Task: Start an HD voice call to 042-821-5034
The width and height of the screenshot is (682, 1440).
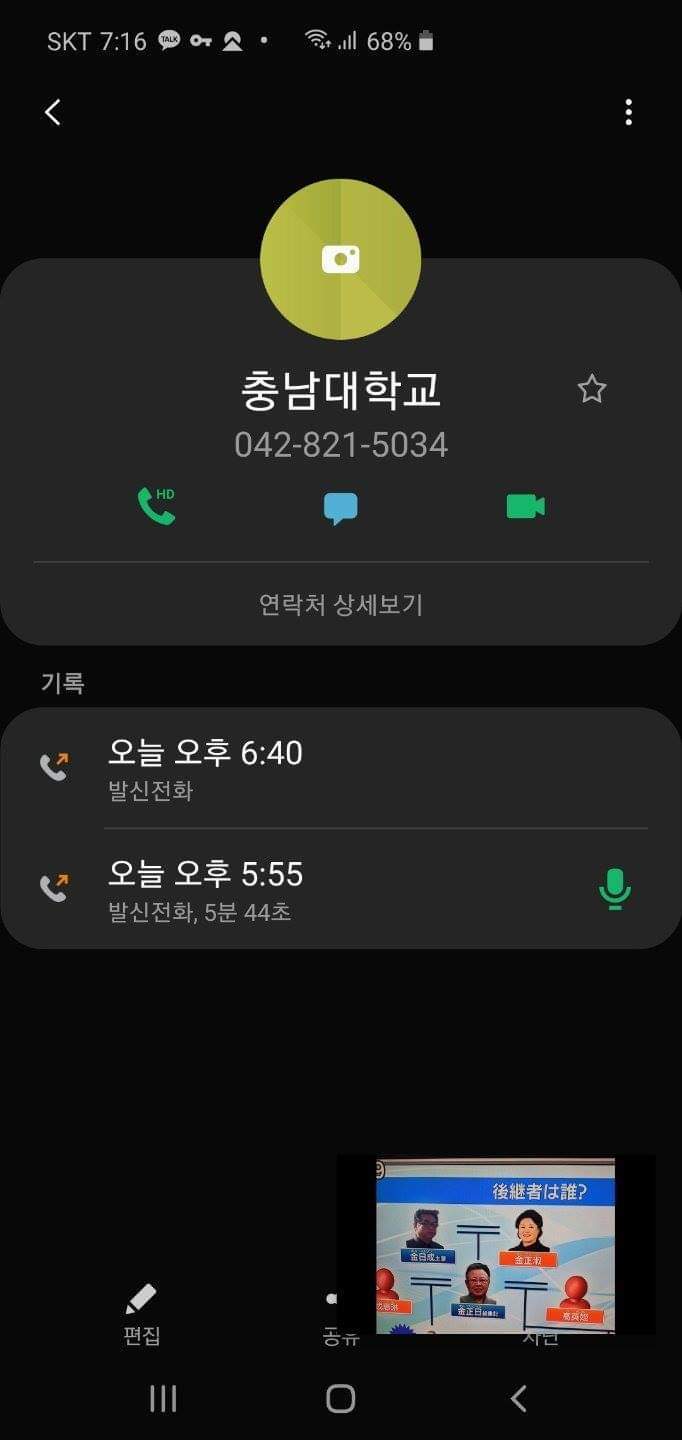Action: [156, 506]
